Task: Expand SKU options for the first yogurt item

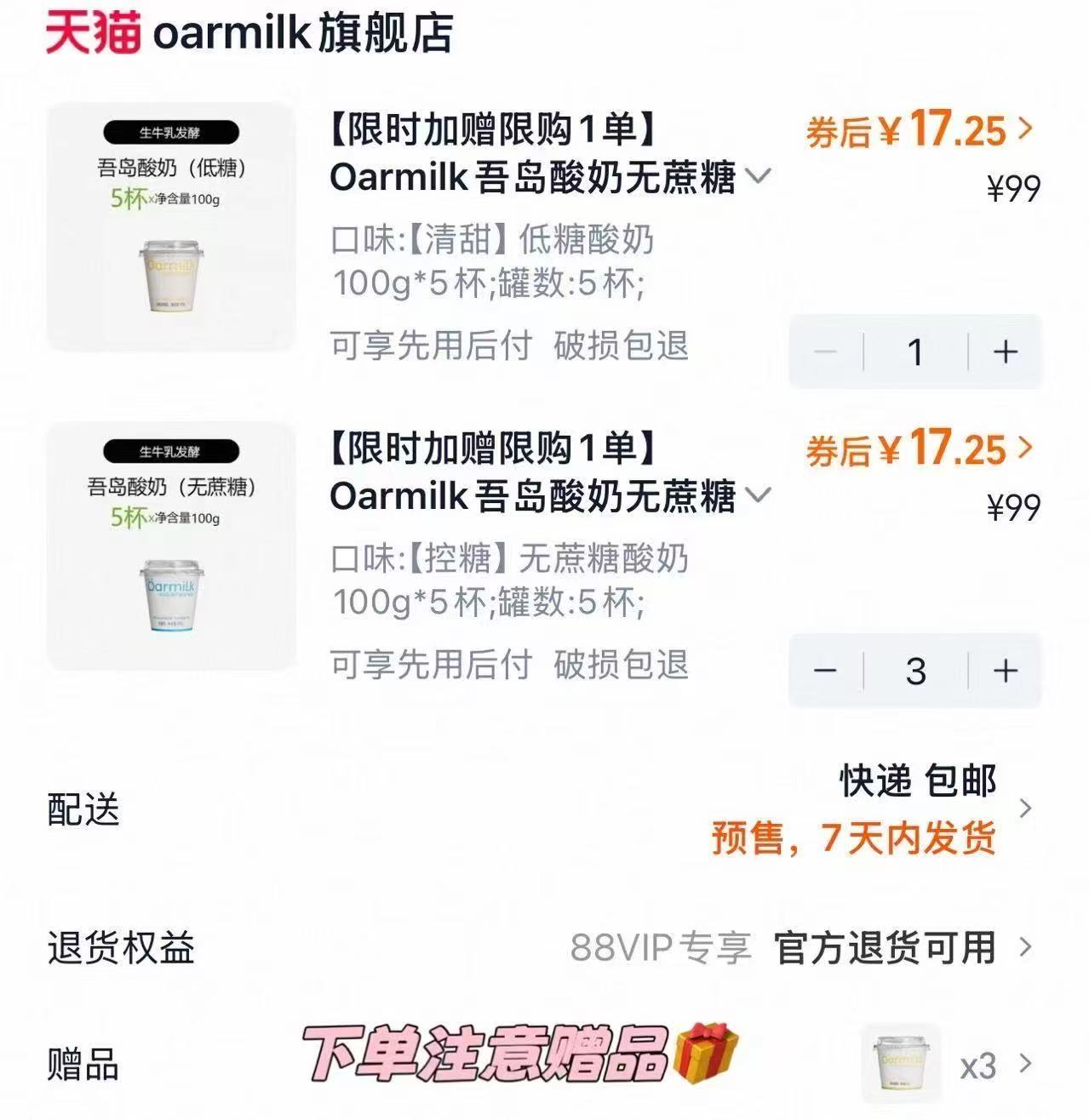Action: [758, 176]
